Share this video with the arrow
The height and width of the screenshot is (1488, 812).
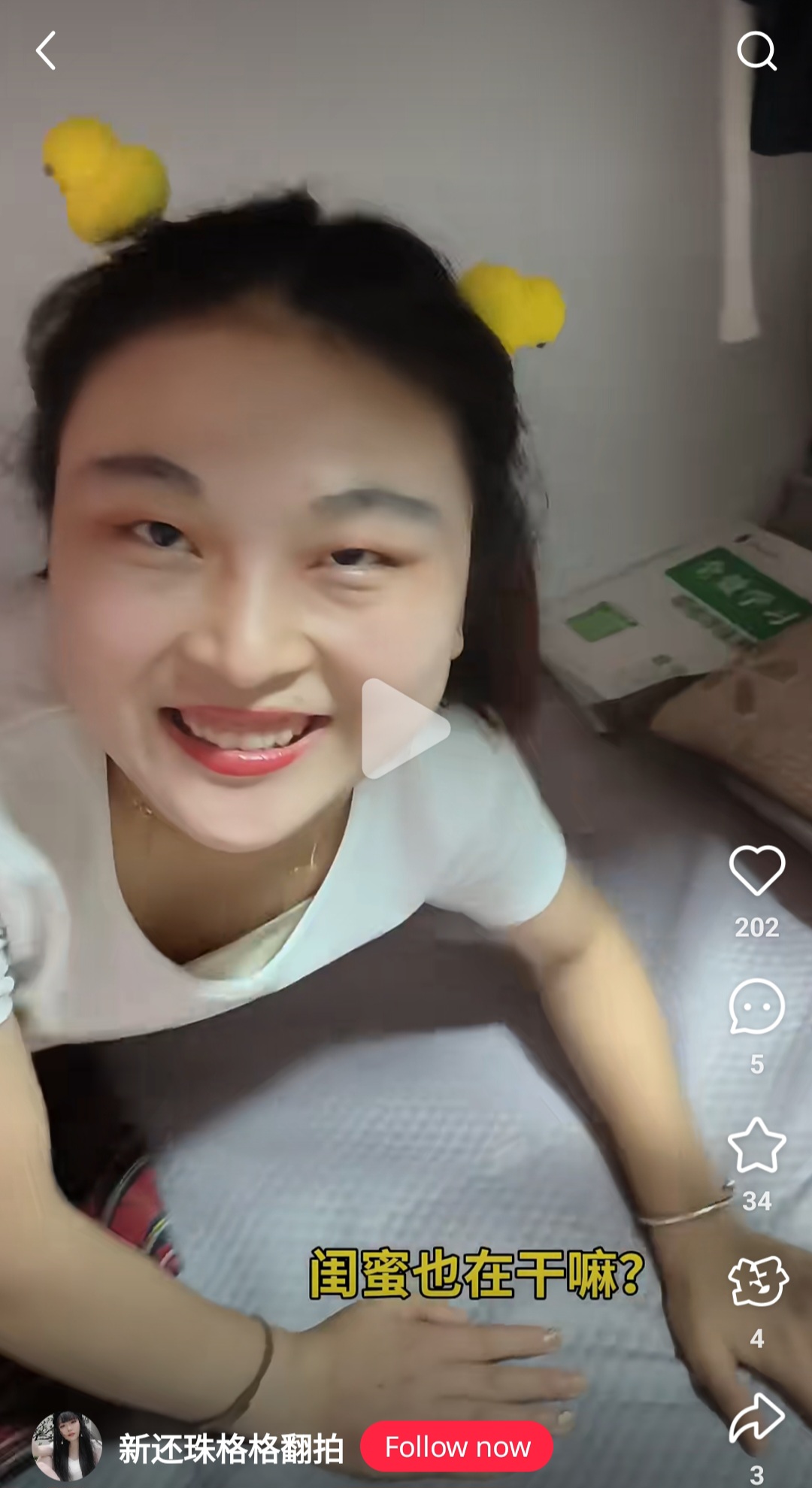(x=756, y=1418)
